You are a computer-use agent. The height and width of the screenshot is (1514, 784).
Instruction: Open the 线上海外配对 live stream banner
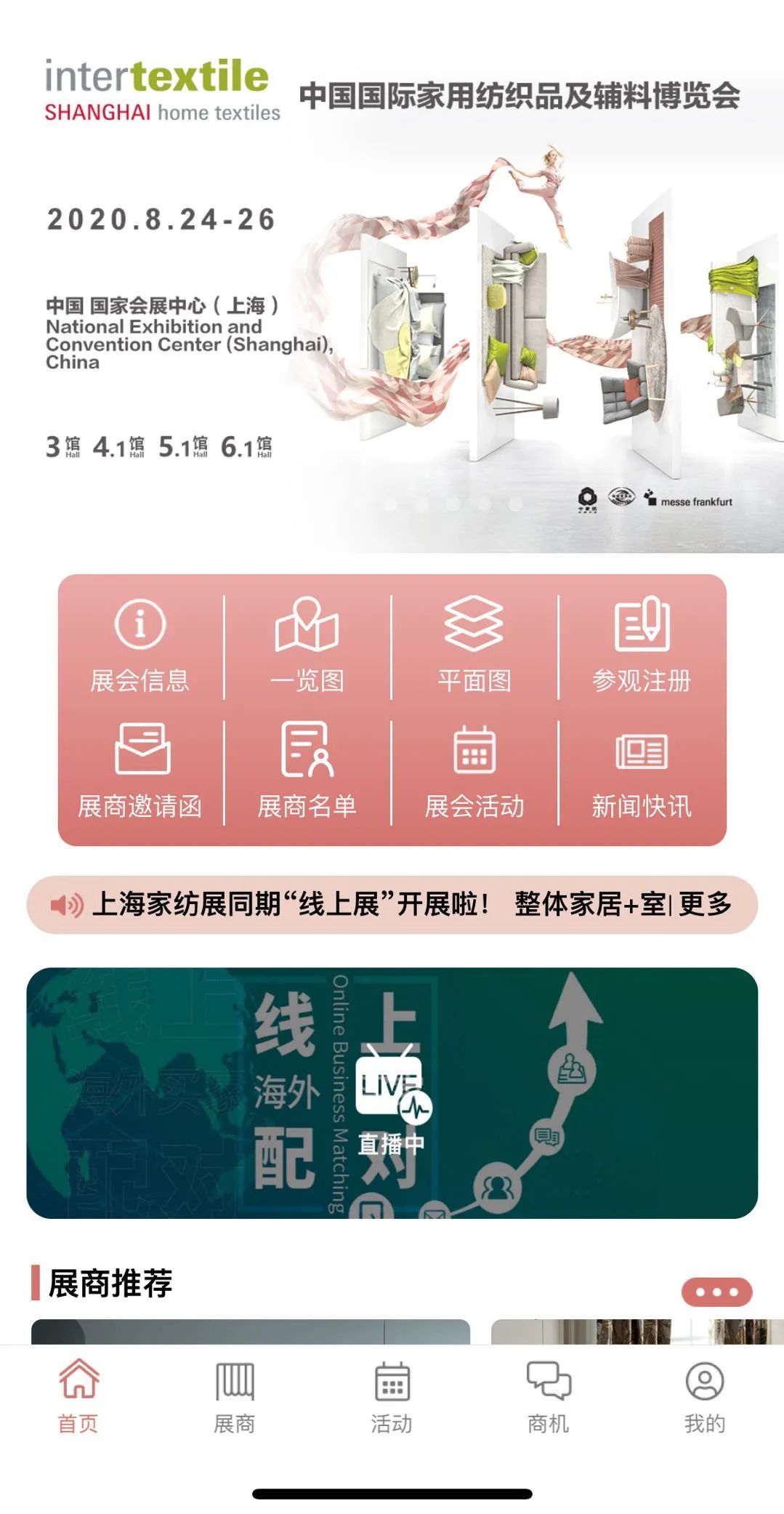coord(392,1092)
